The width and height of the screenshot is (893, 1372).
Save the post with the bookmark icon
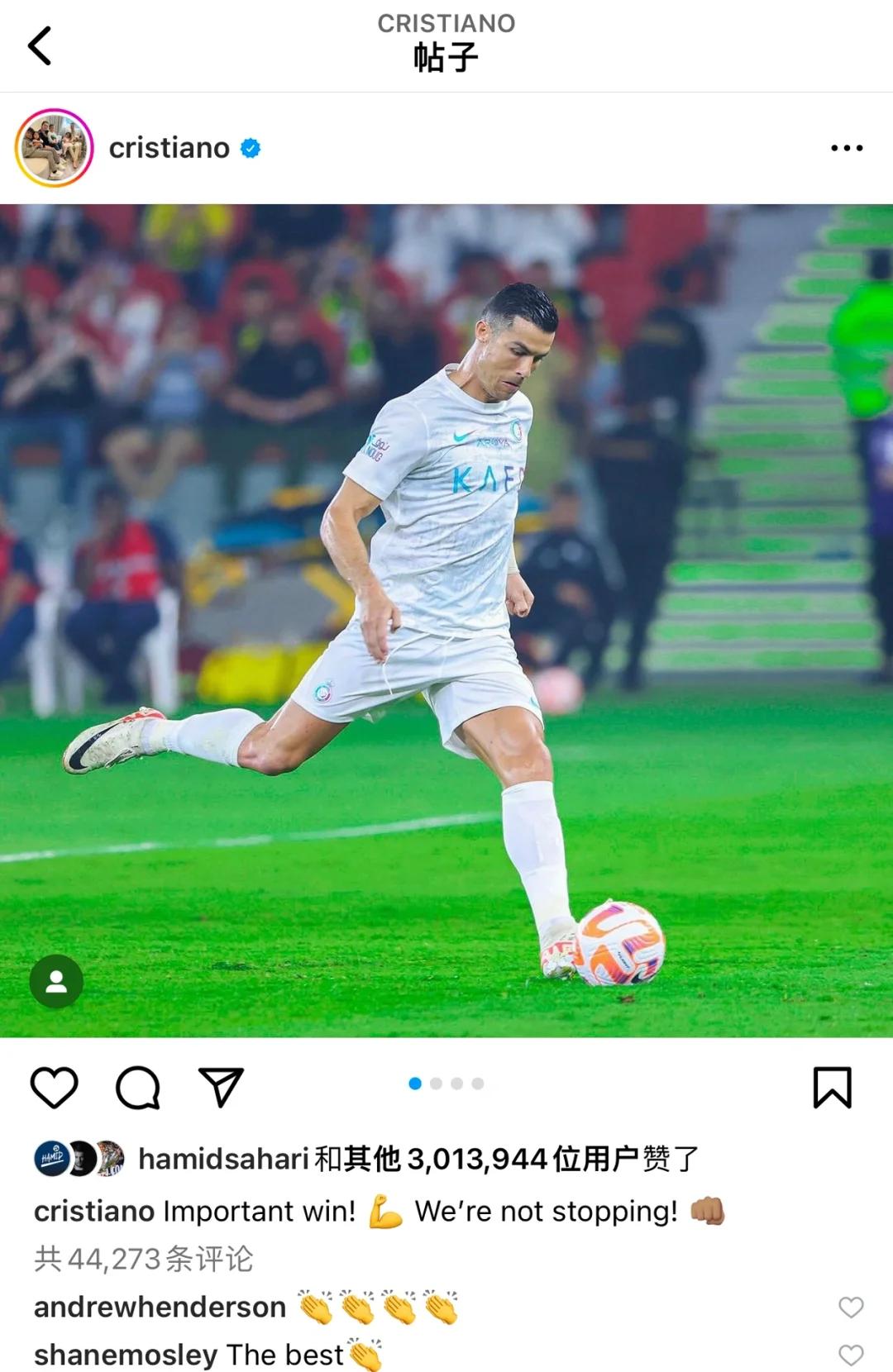832,1087
